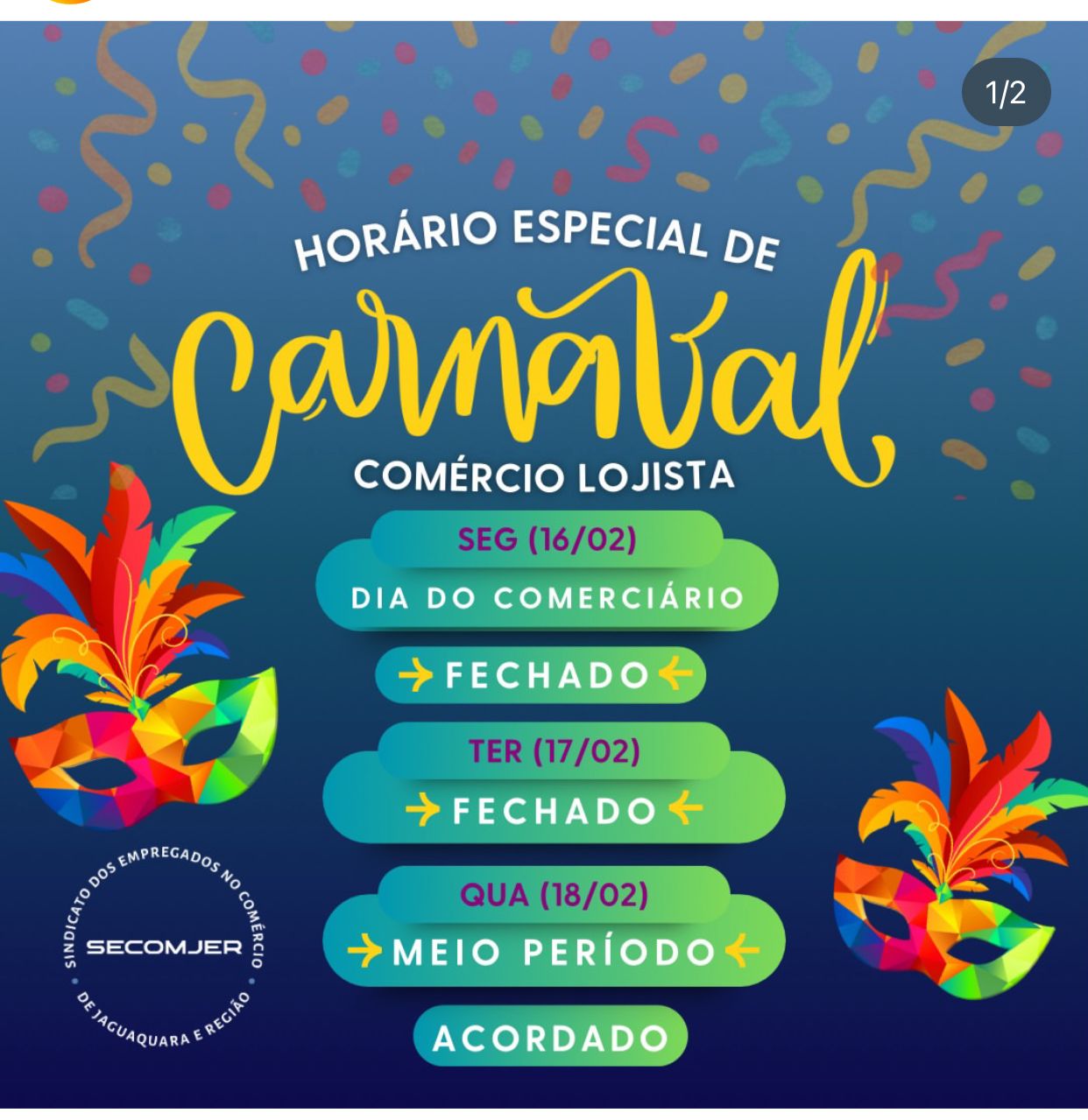Tap the Carnaval schedule post image
The width and height of the screenshot is (1088, 1120).
[x=544, y=565]
